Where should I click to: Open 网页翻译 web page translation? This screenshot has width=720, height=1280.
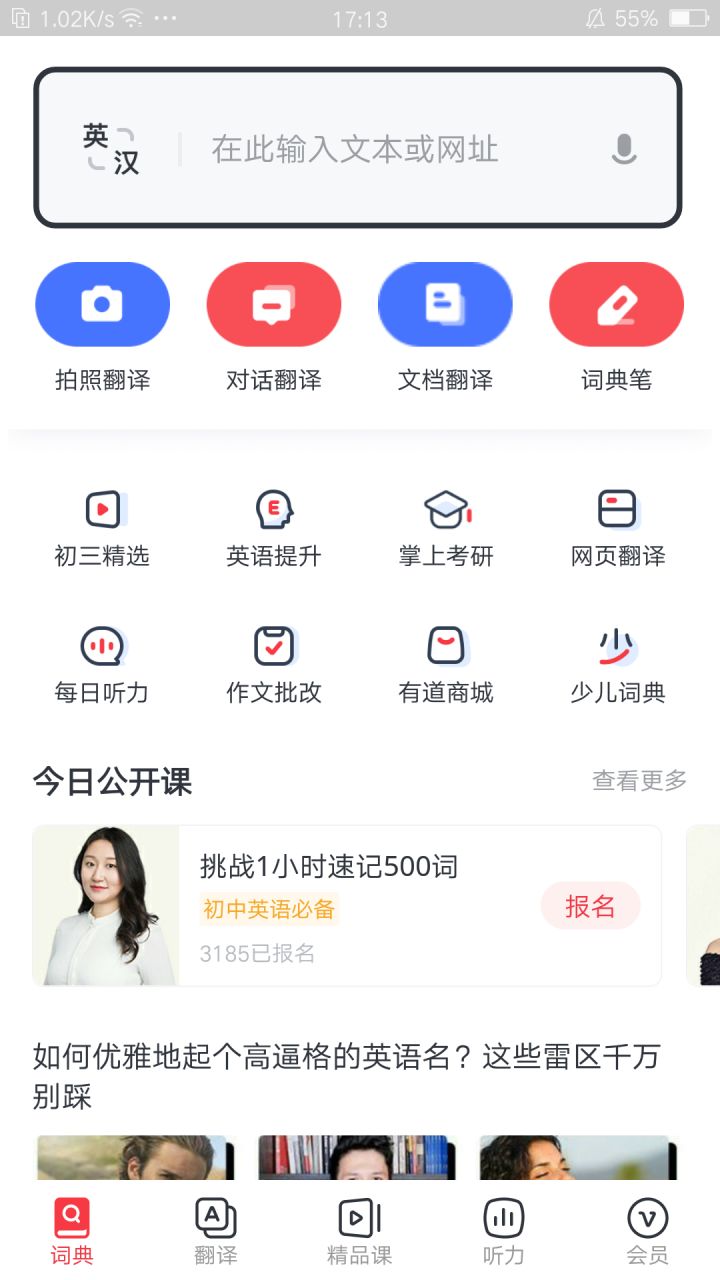point(617,528)
